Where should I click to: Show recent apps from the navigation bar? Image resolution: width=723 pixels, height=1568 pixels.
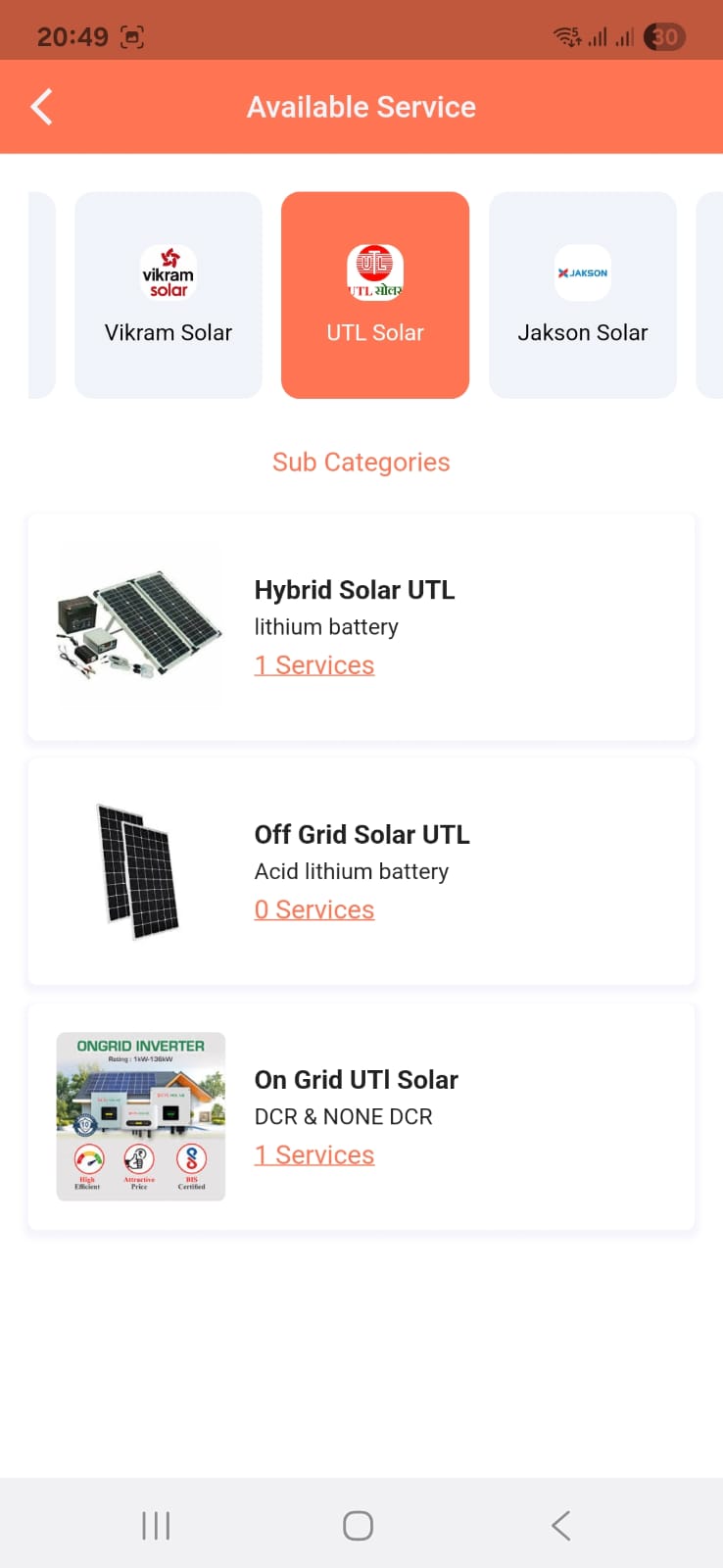tap(156, 1525)
